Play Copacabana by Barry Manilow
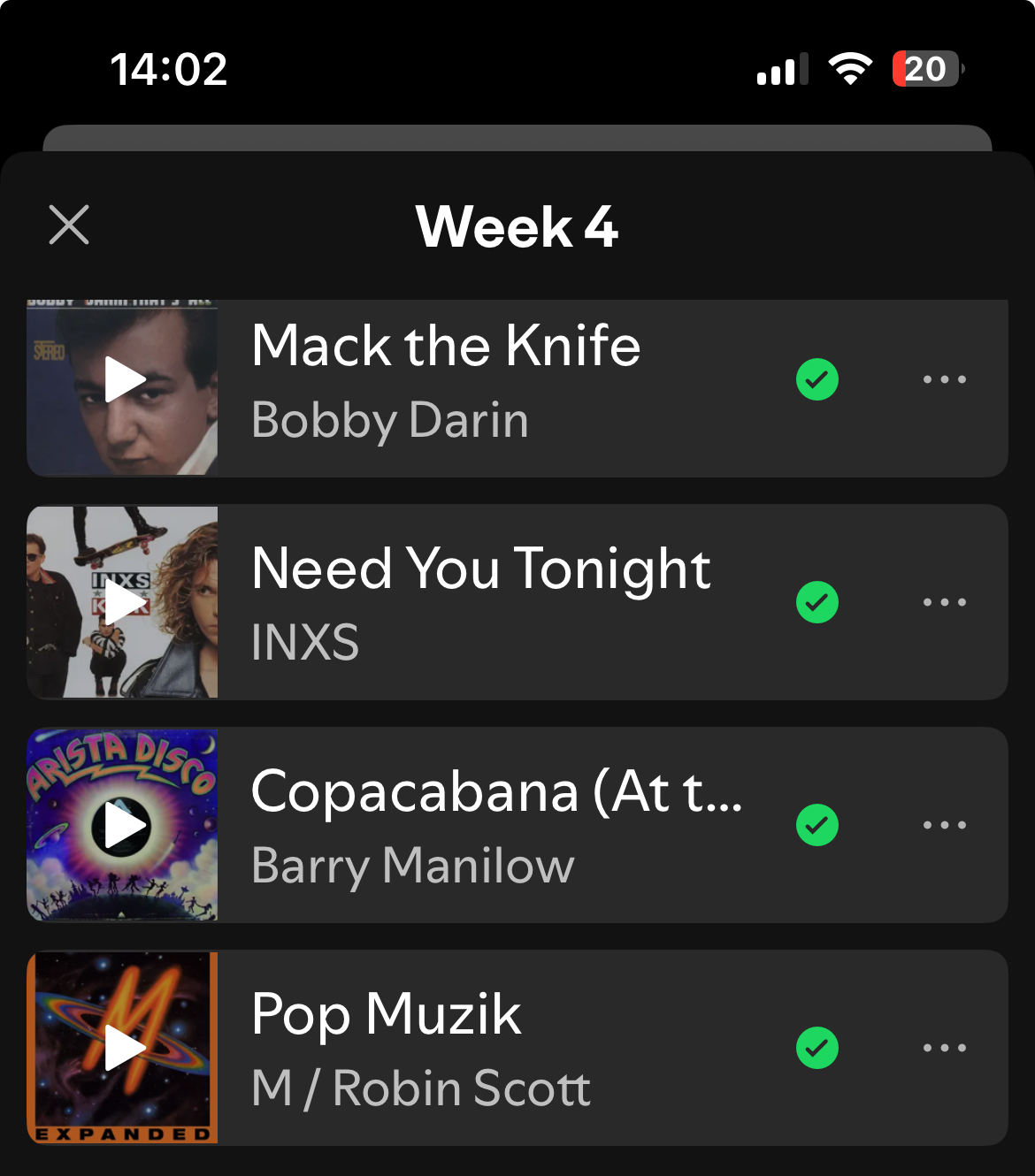 click(124, 826)
